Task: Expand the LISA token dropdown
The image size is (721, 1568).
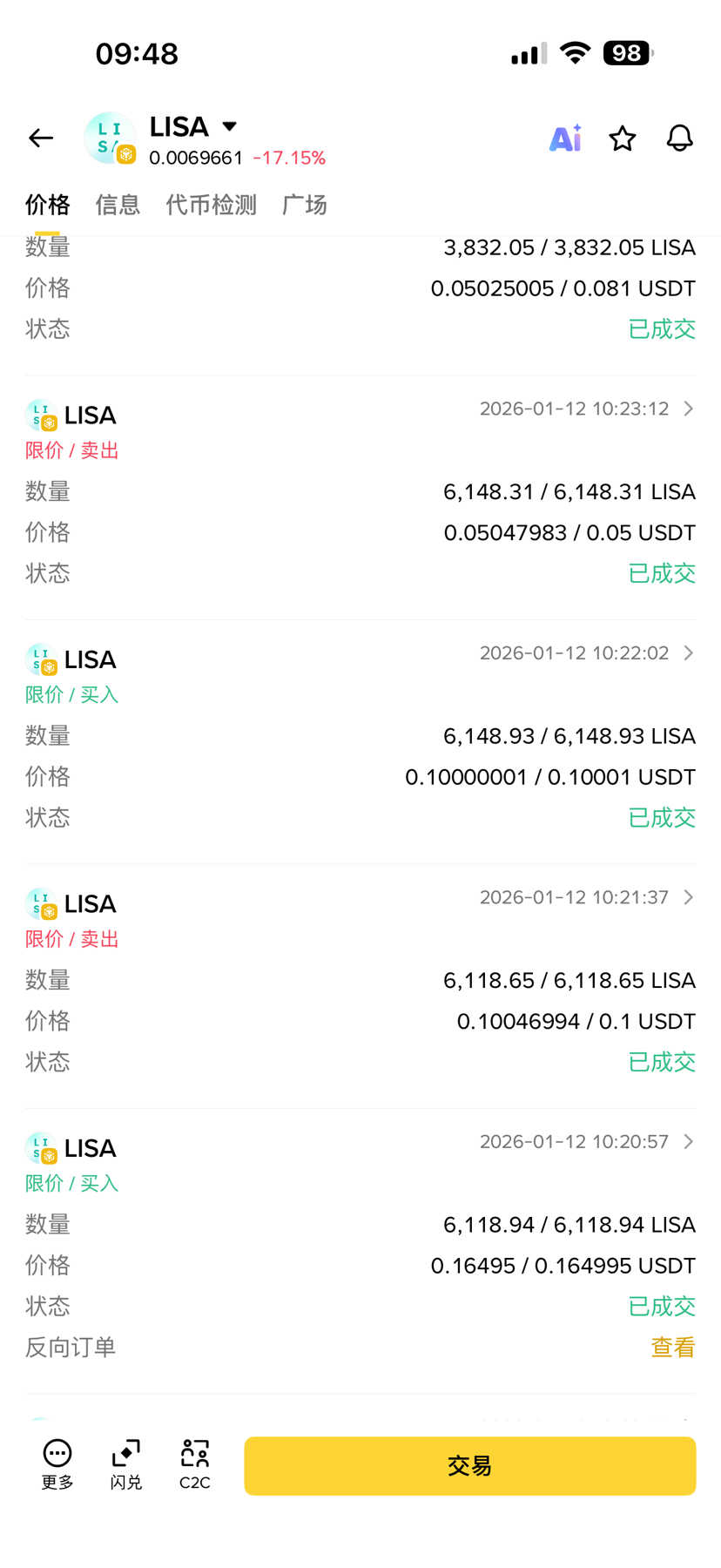Action: [x=229, y=127]
